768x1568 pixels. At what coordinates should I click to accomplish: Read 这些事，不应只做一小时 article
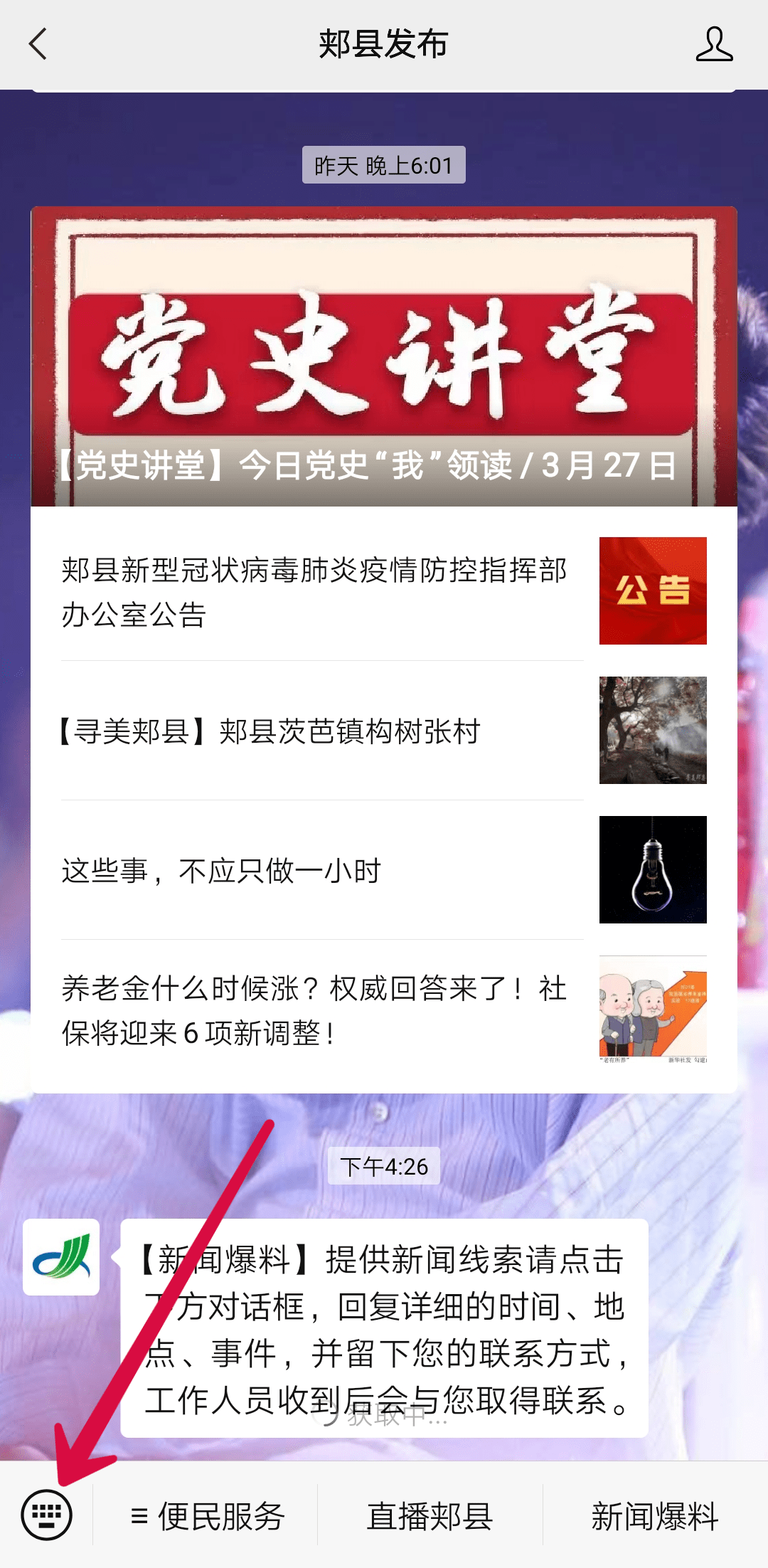click(384, 870)
